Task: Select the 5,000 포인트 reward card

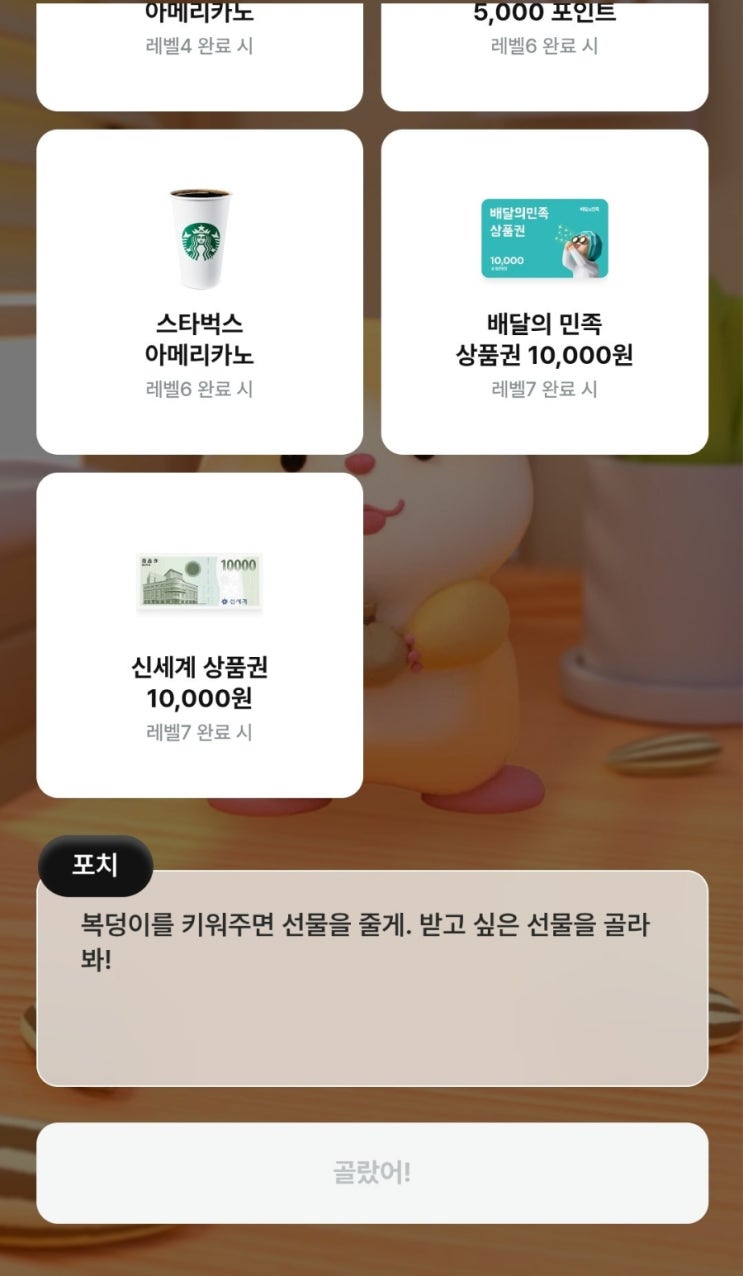Action: [x=545, y=55]
